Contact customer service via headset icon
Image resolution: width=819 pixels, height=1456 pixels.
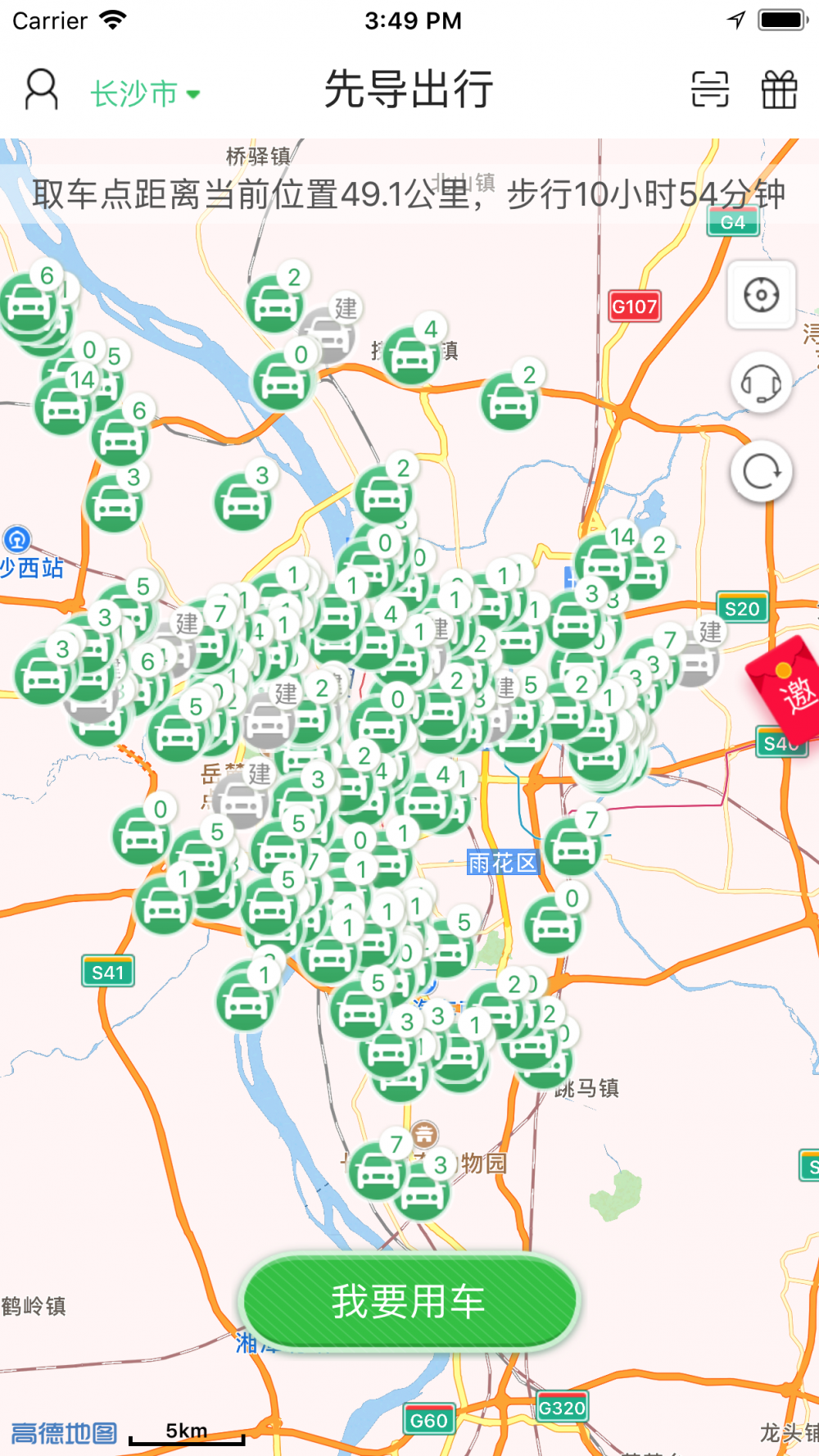click(762, 383)
